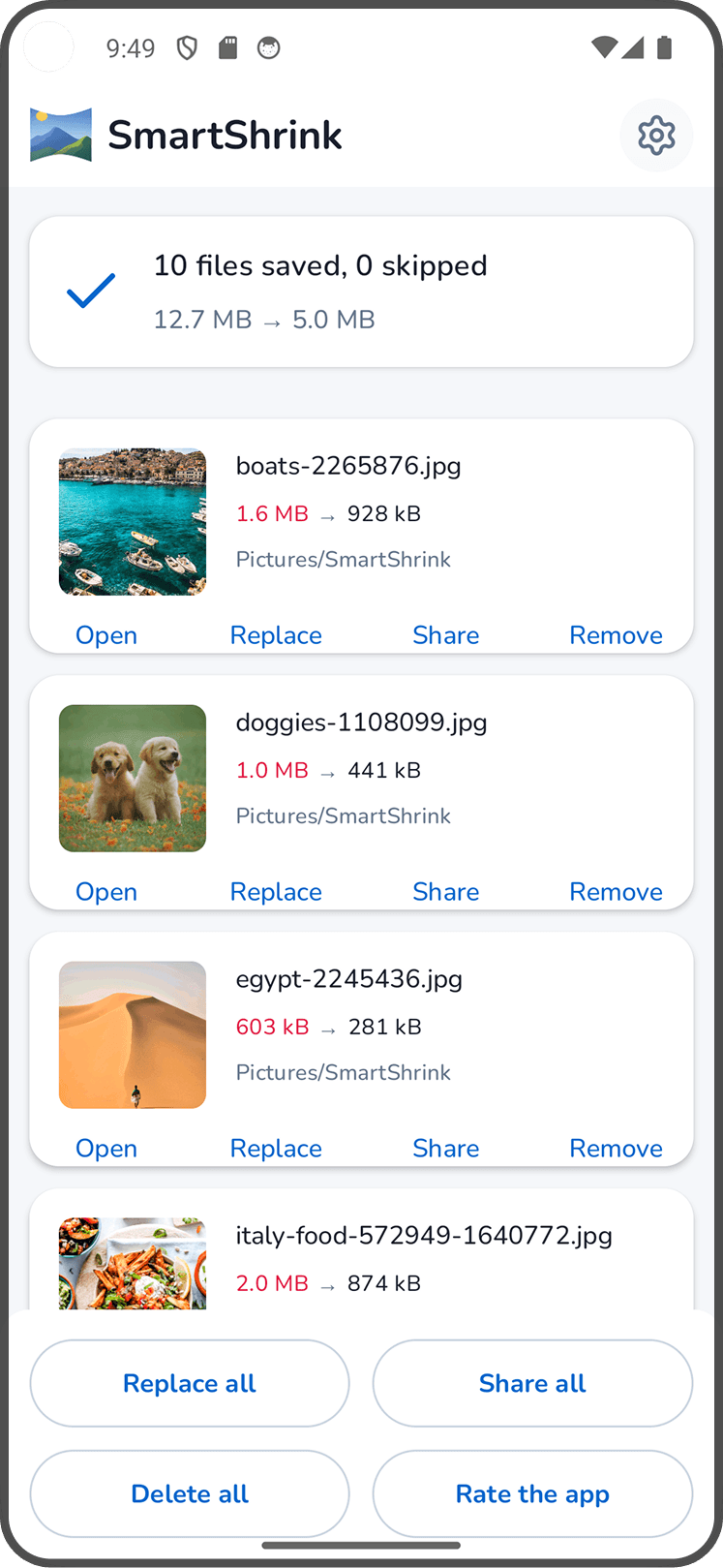
Task: Click the cellular signal icon
Action: click(x=634, y=46)
